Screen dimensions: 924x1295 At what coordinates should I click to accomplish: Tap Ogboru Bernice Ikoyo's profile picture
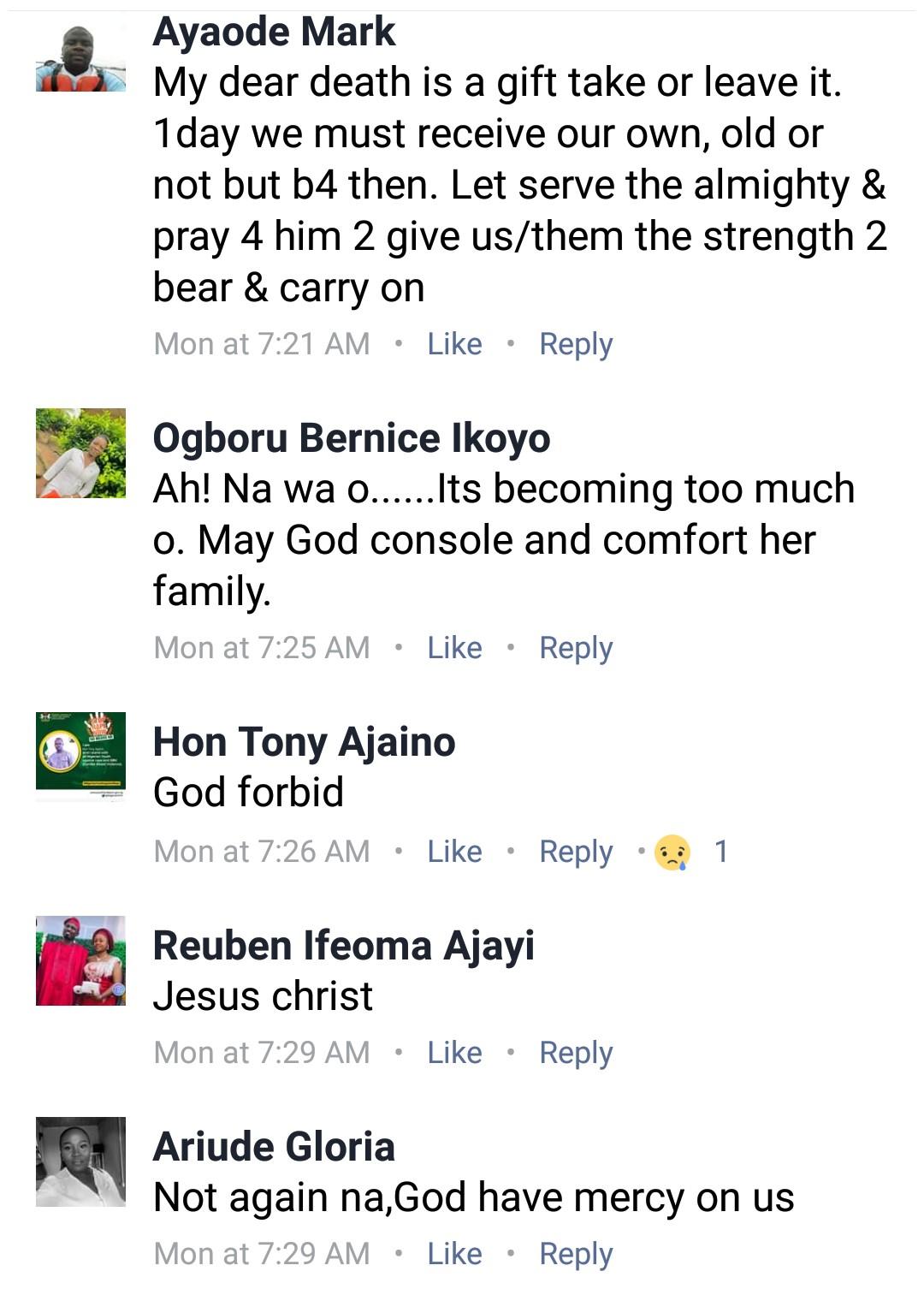(80, 453)
